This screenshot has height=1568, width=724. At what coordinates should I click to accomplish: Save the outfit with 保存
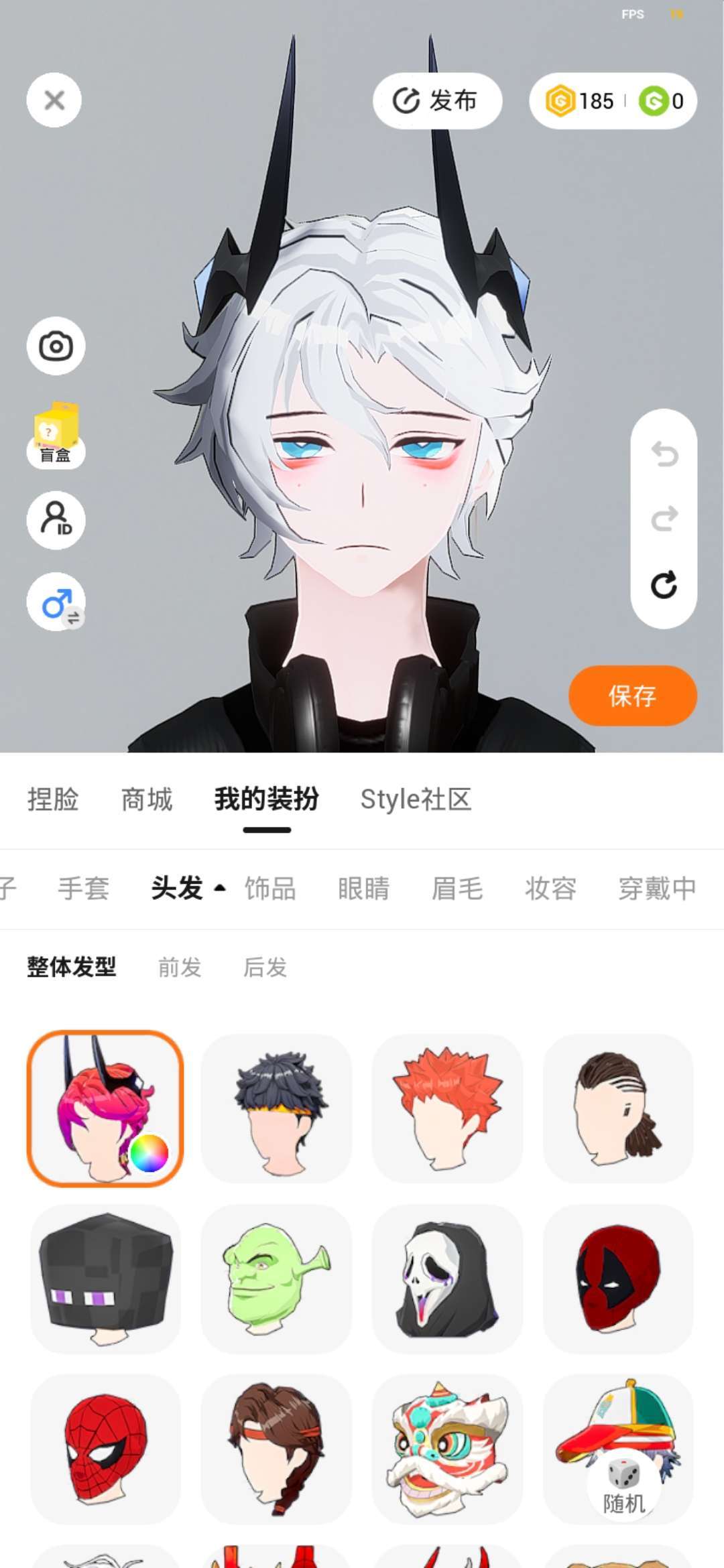(633, 696)
